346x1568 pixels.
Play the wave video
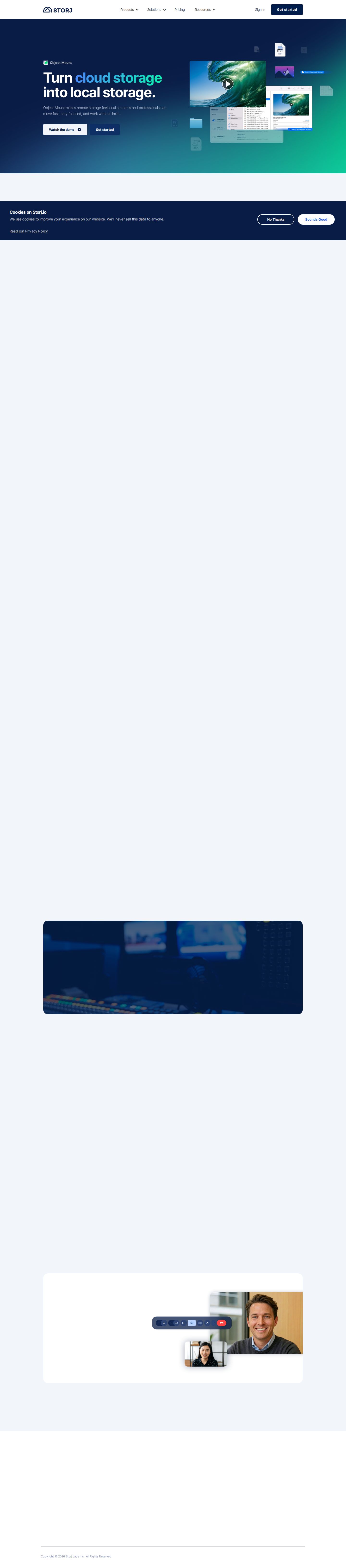click(227, 84)
